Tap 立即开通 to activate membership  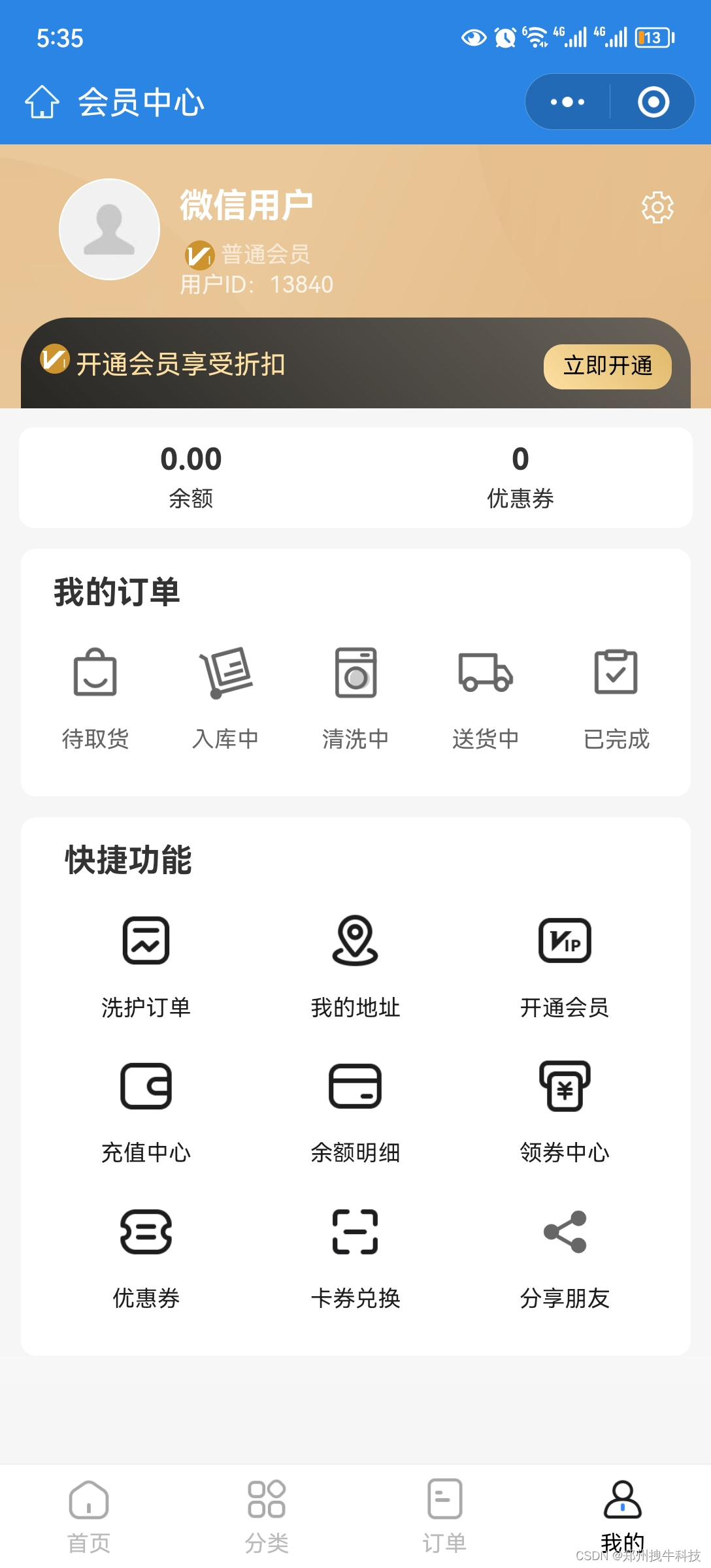click(x=607, y=366)
